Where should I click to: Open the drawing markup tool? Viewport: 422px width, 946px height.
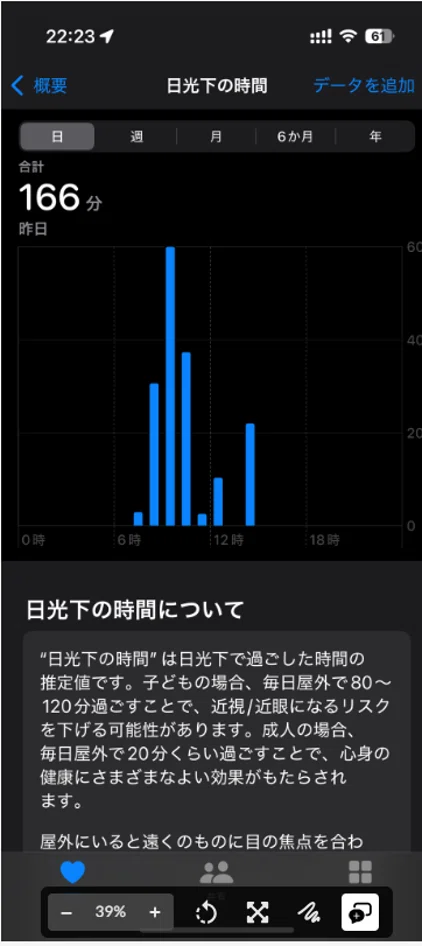click(x=309, y=913)
